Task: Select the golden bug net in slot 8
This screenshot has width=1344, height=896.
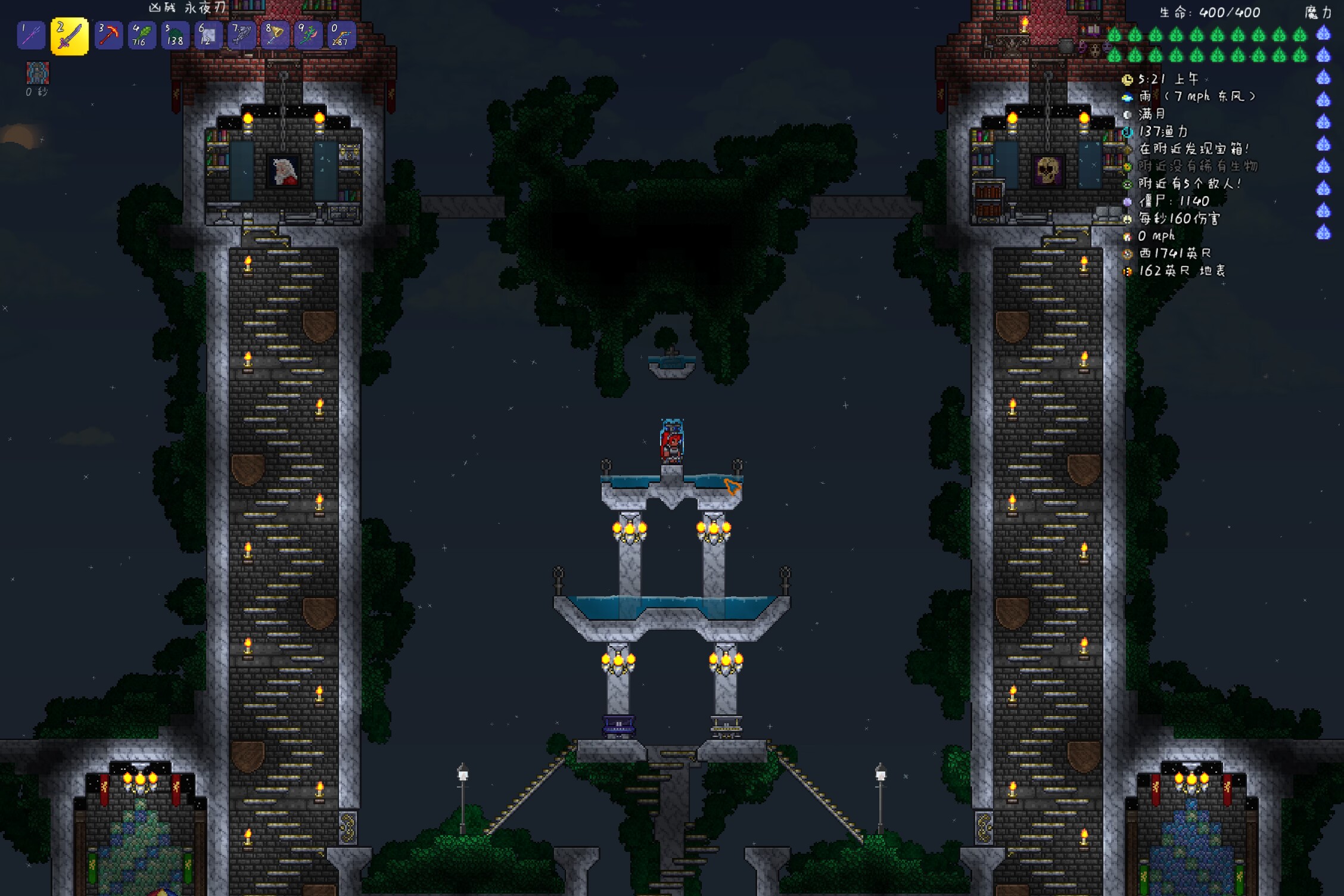Action: pyautogui.click(x=275, y=35)
